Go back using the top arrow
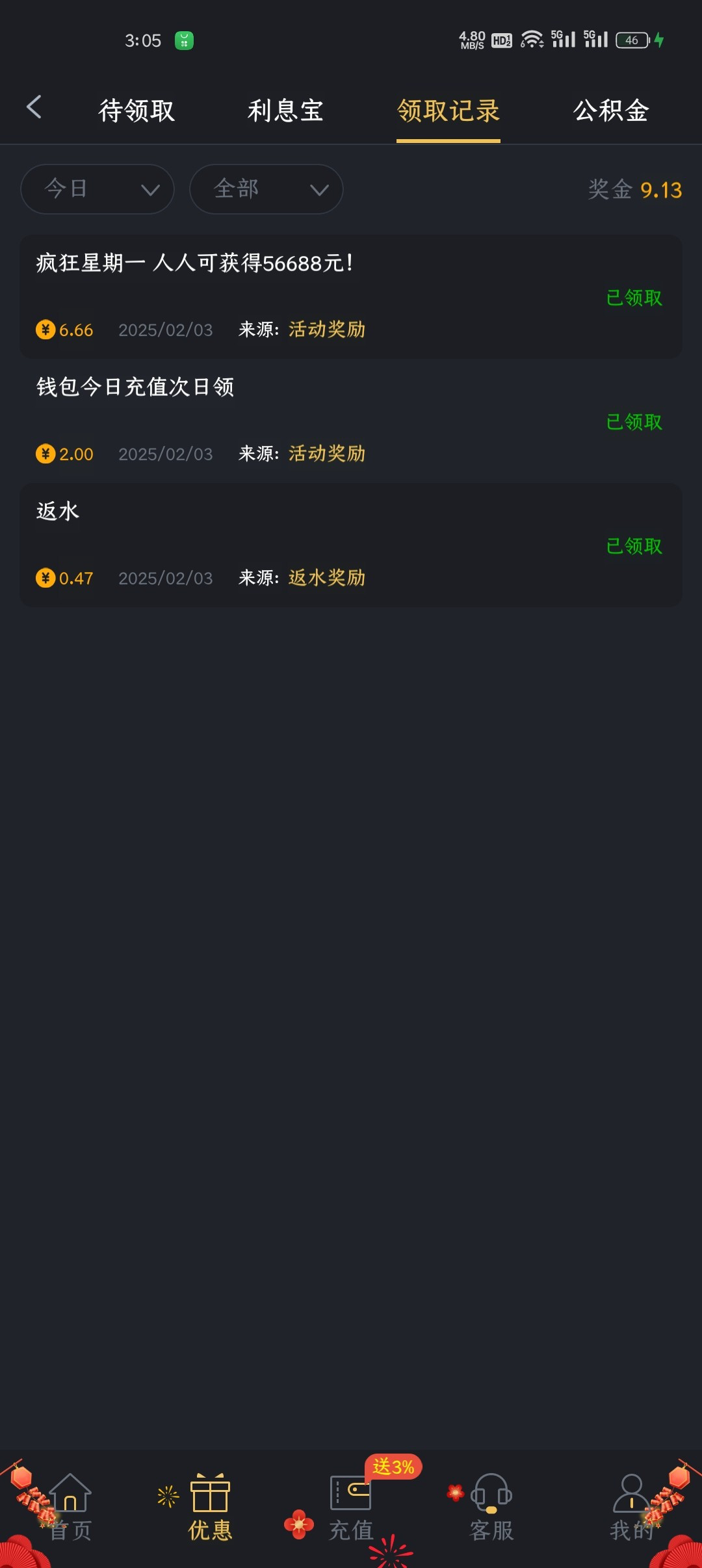 (34, 107)
